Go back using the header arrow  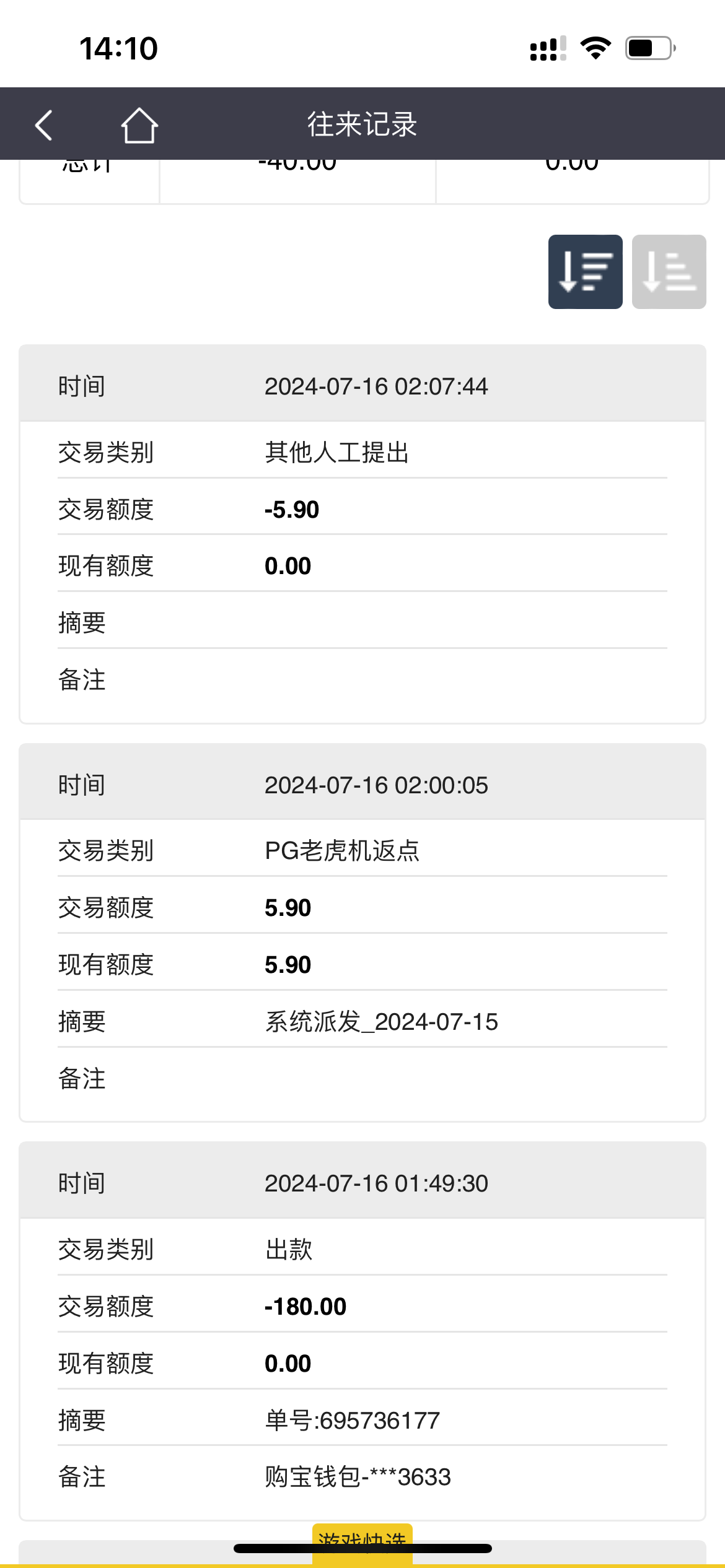pyautogui.click(x=43, y=125)
